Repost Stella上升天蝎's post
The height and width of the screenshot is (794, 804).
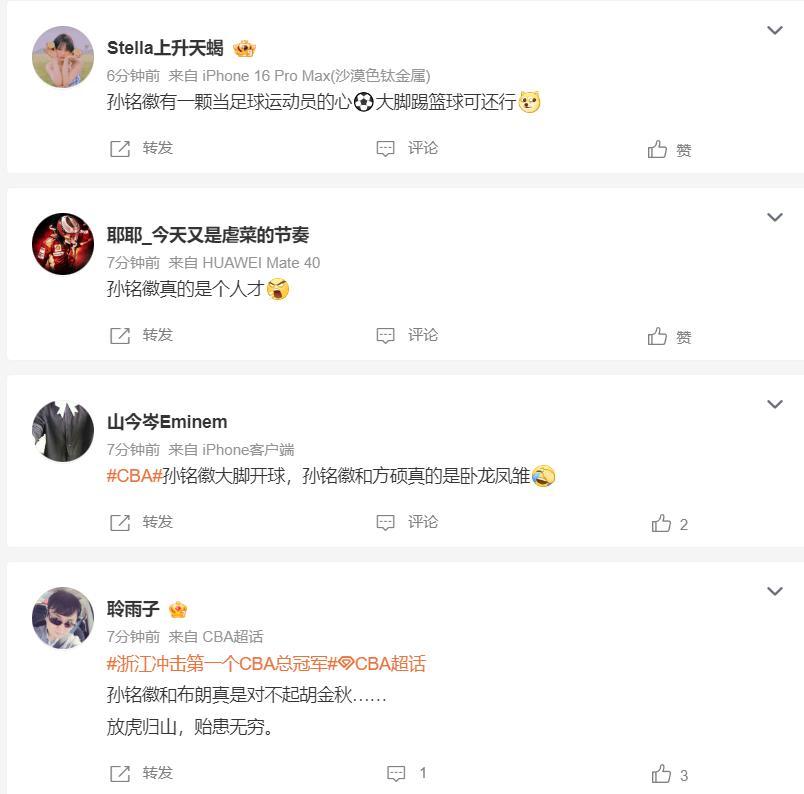point(141,148)
